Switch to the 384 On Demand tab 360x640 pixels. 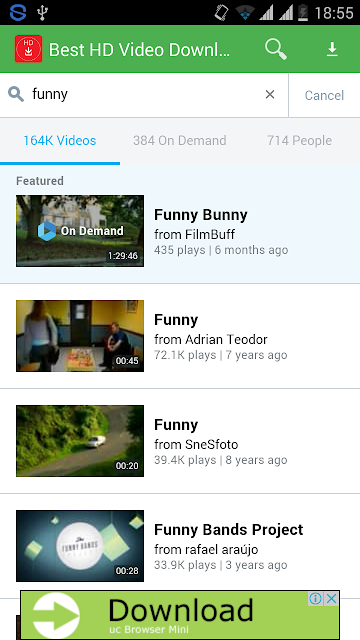point(180,141)
